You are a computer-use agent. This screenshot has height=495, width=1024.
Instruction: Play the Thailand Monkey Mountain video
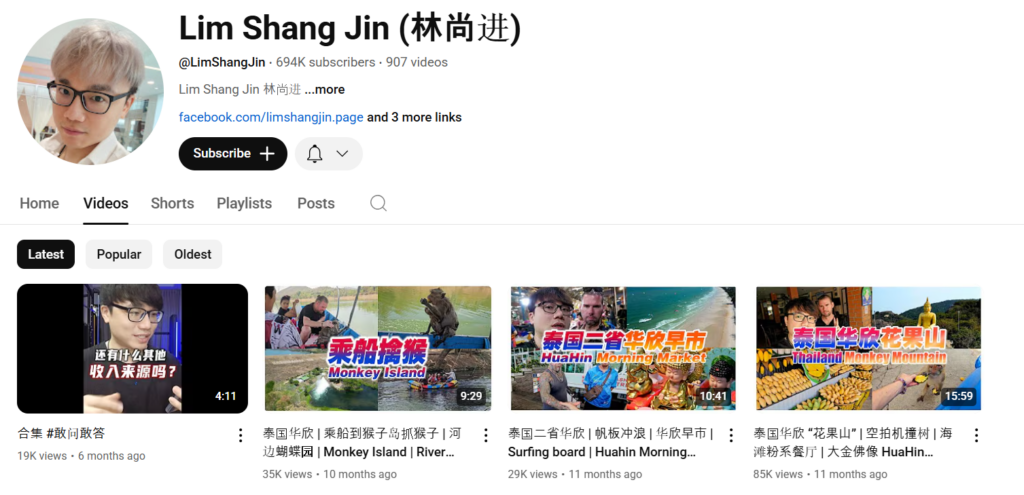868,348
